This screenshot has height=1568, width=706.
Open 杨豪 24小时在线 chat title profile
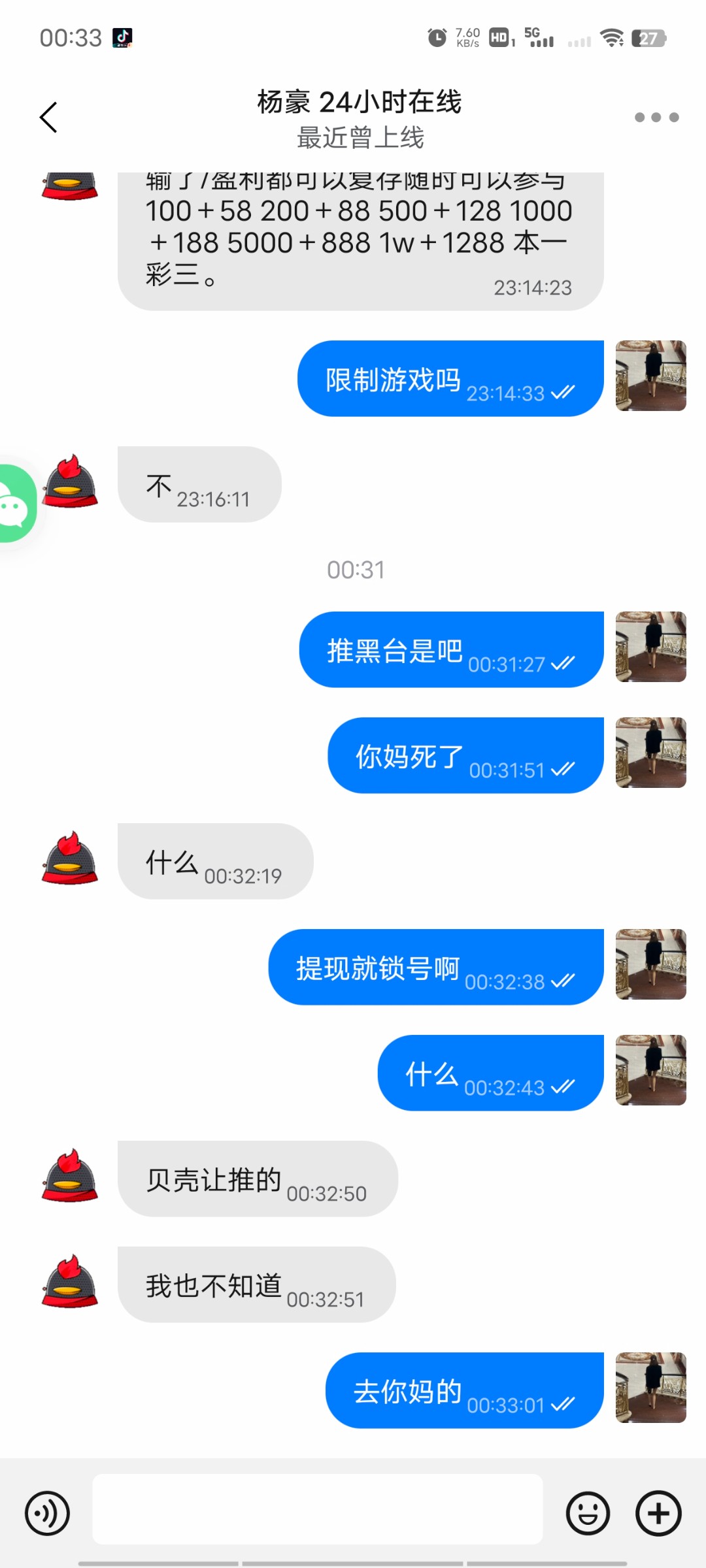click(359, 103)
